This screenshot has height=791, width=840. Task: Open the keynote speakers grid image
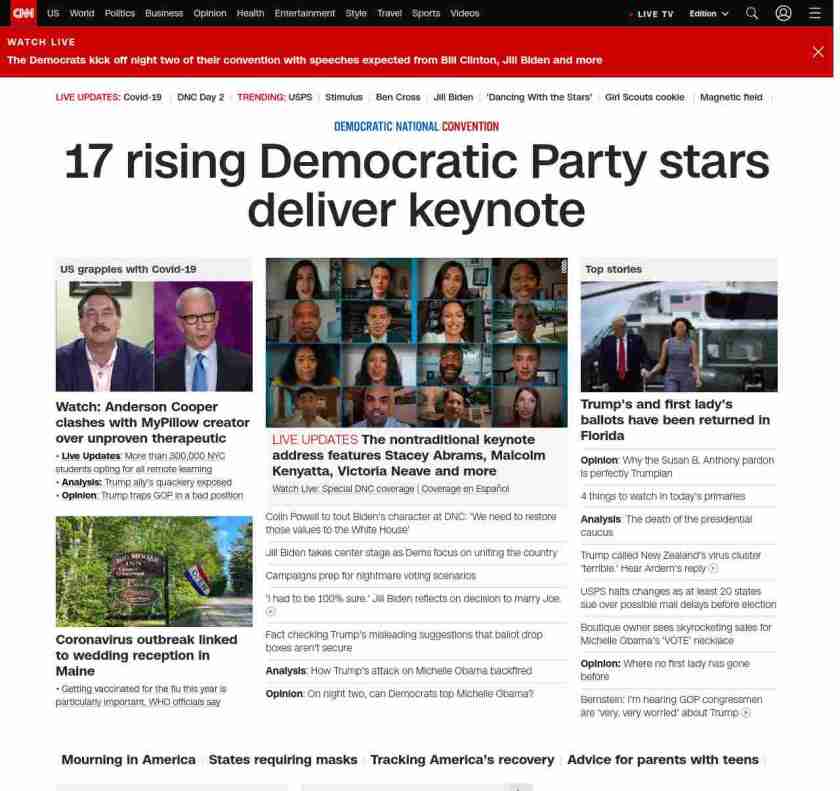(x=416, y=342)
